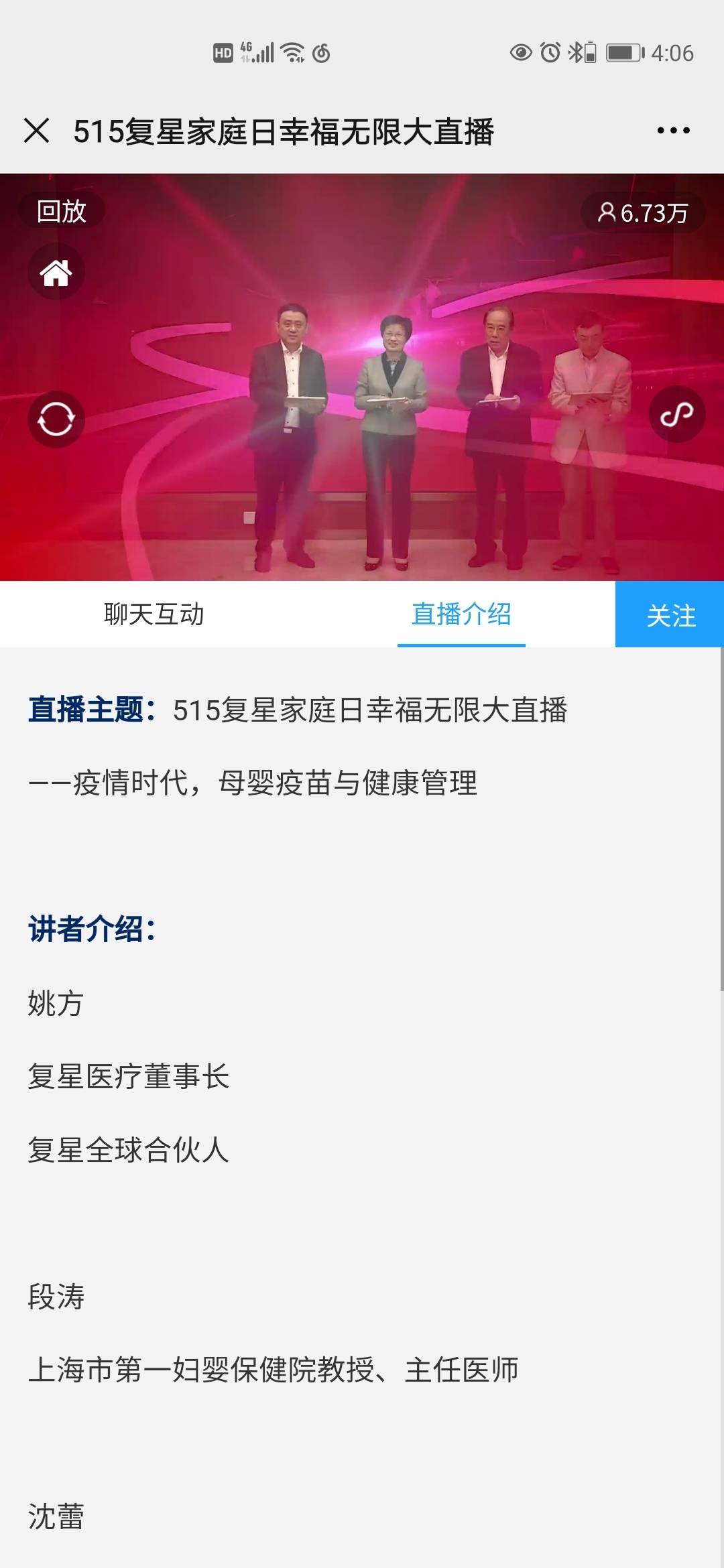
Task: Tap the refresh icon on the video
Action: click(56, 419)
